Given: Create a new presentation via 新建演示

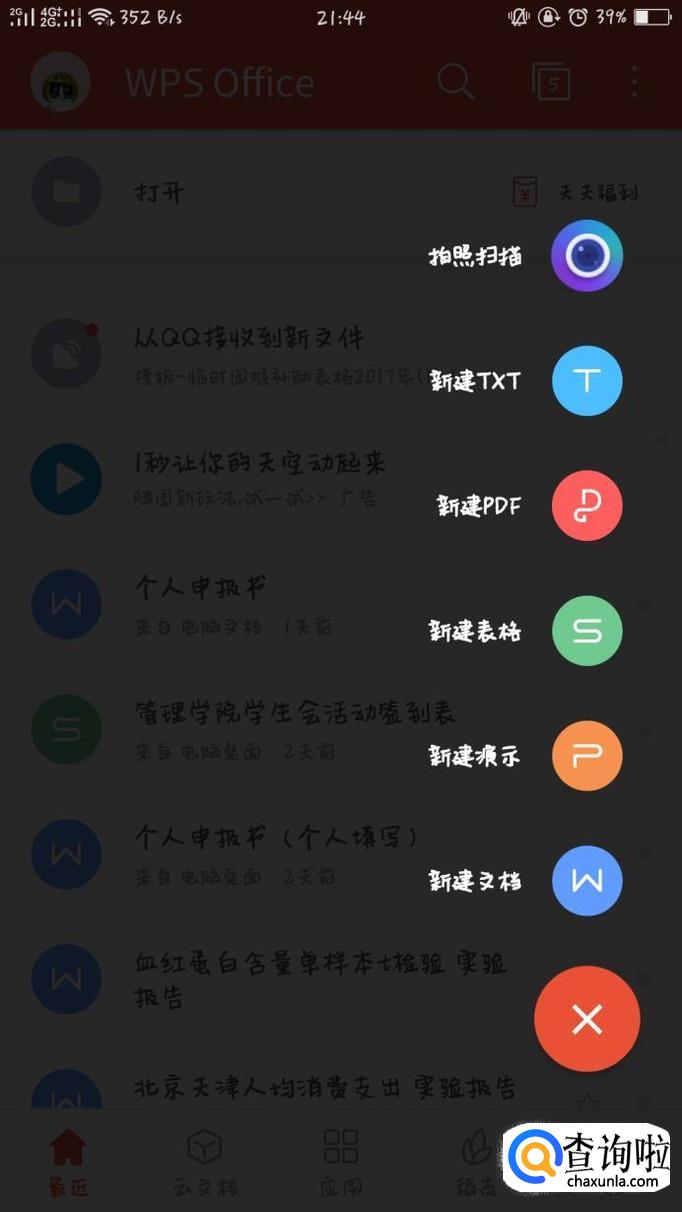Looking at the screenshot, I should (x=587, y=756).
